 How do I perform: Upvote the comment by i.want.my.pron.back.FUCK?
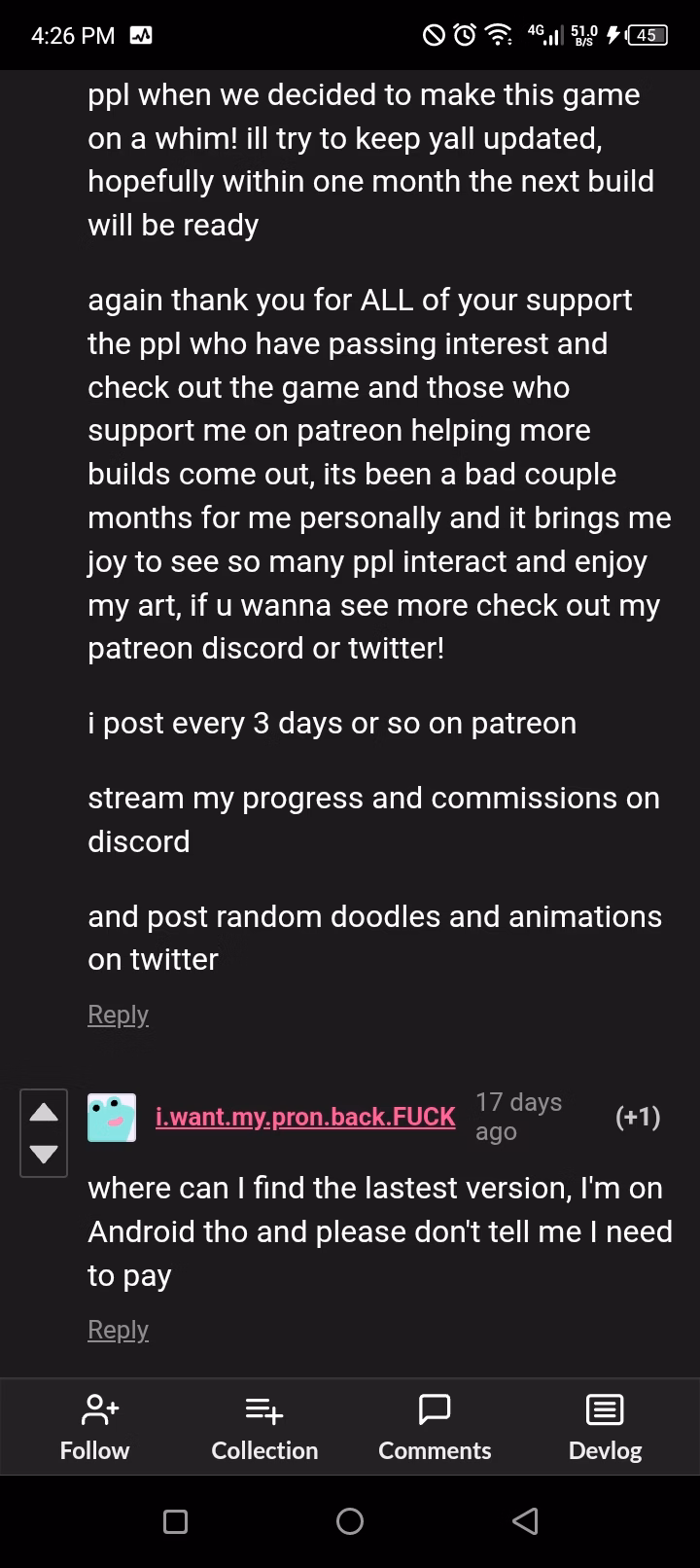pos(44,1113)
